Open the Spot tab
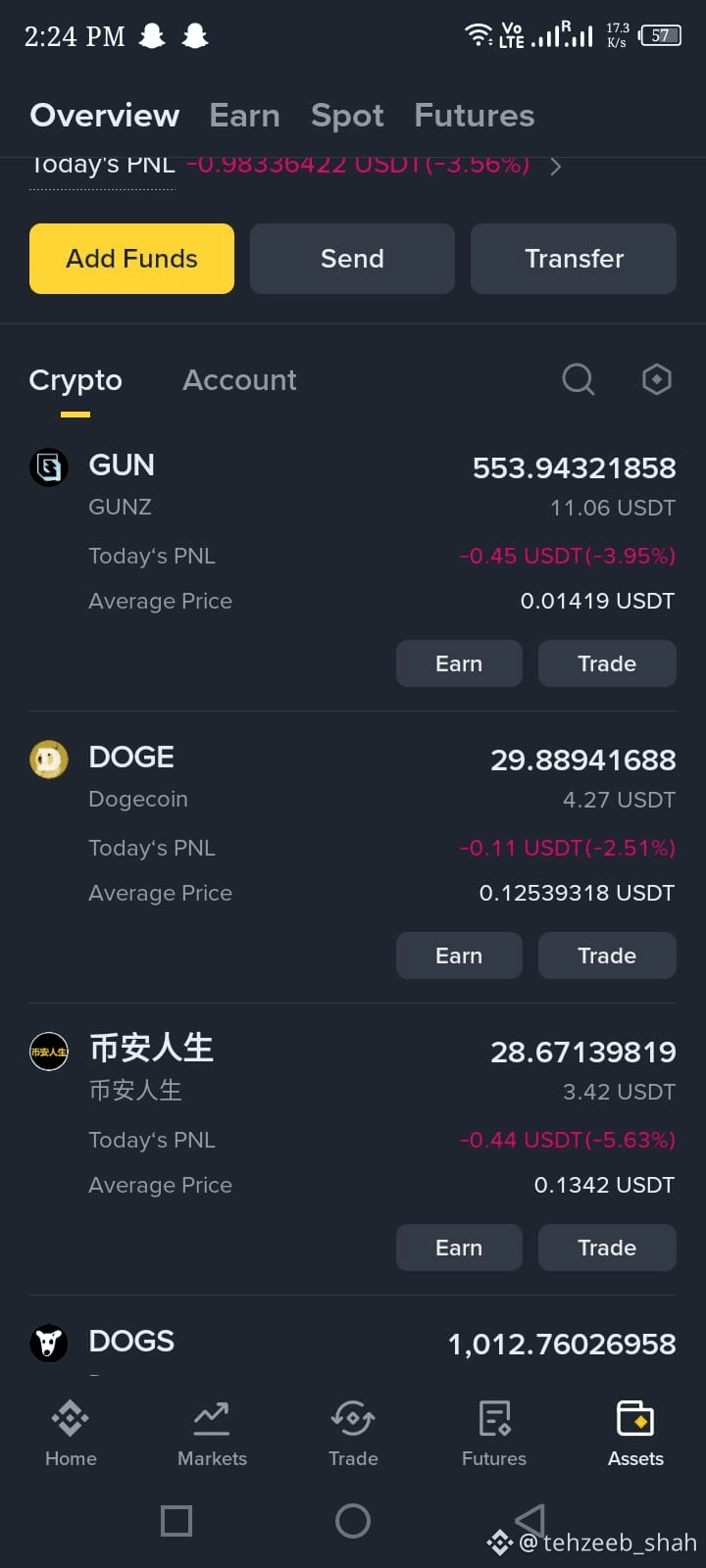The image size is (706, 1568). pyautogui.click(x=347, y=116)
